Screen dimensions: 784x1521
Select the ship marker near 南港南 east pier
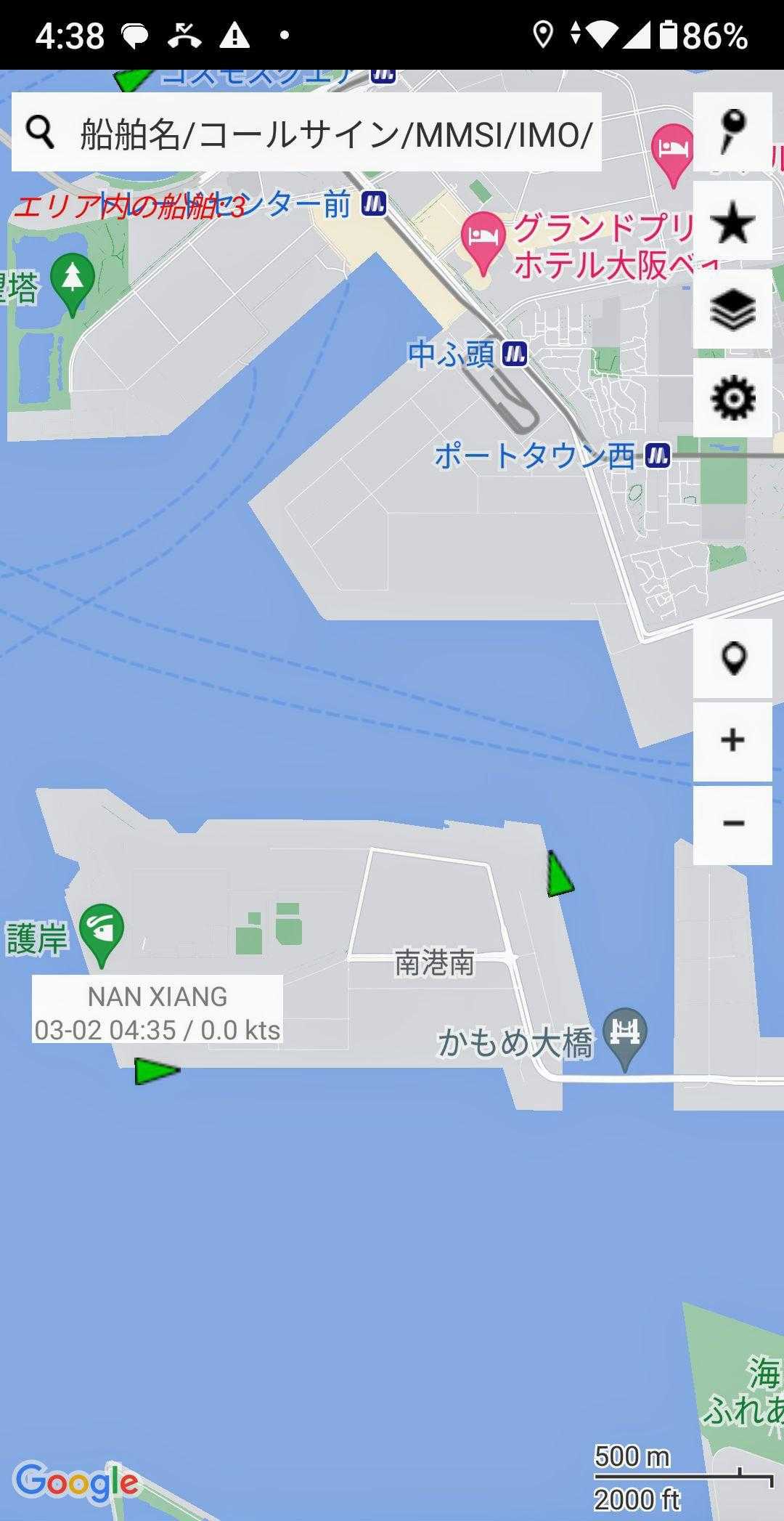coord(559,875)
